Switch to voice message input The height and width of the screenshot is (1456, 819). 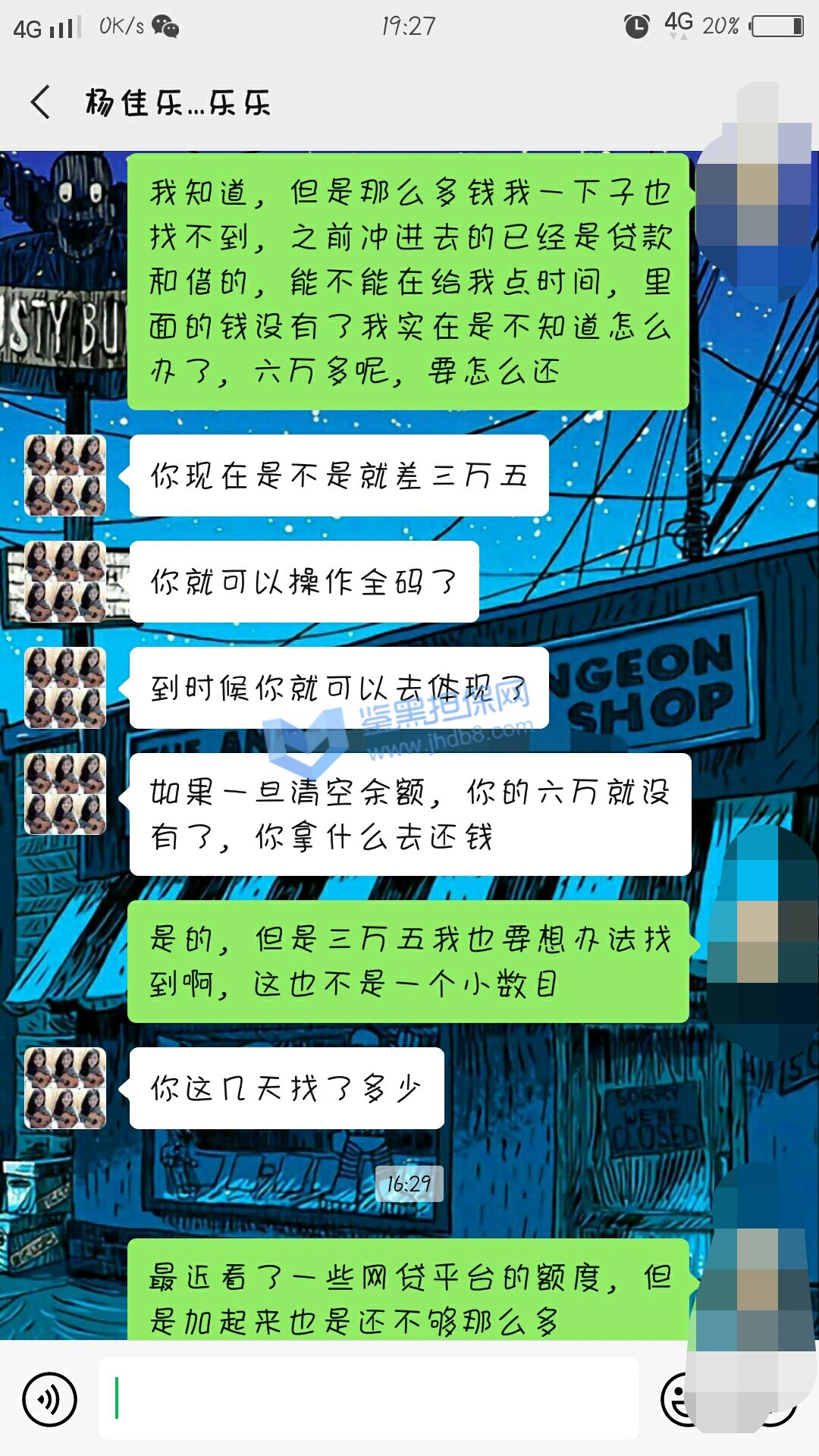pos(49,1399)
